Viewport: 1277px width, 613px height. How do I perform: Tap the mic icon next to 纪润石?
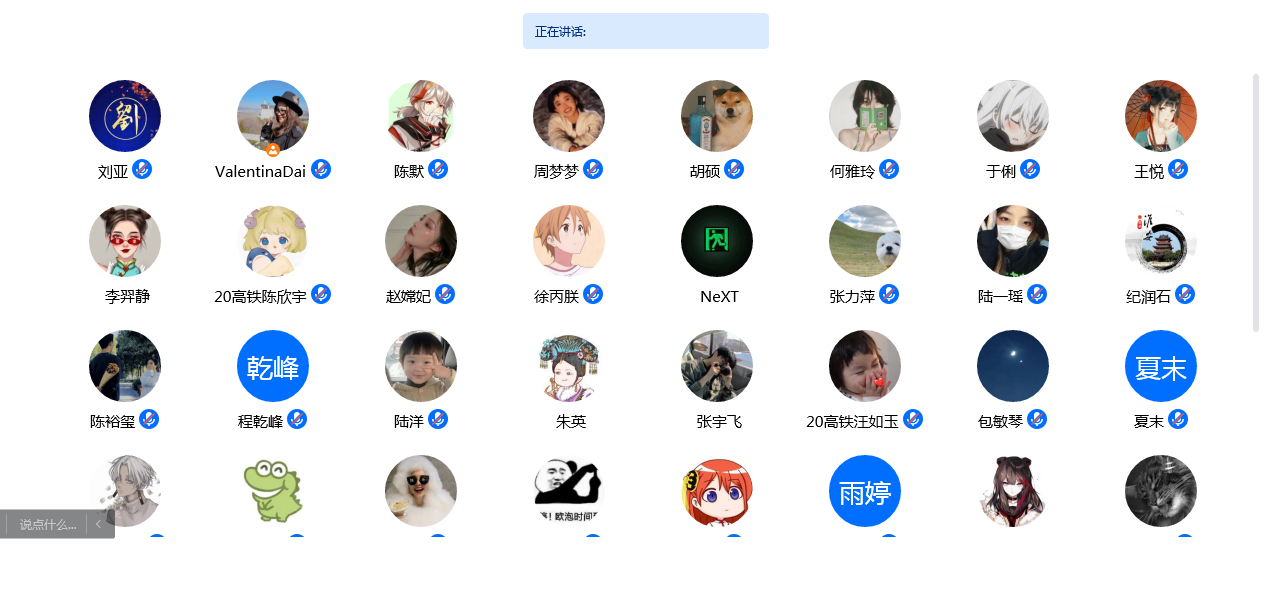tap(1185, 295)
